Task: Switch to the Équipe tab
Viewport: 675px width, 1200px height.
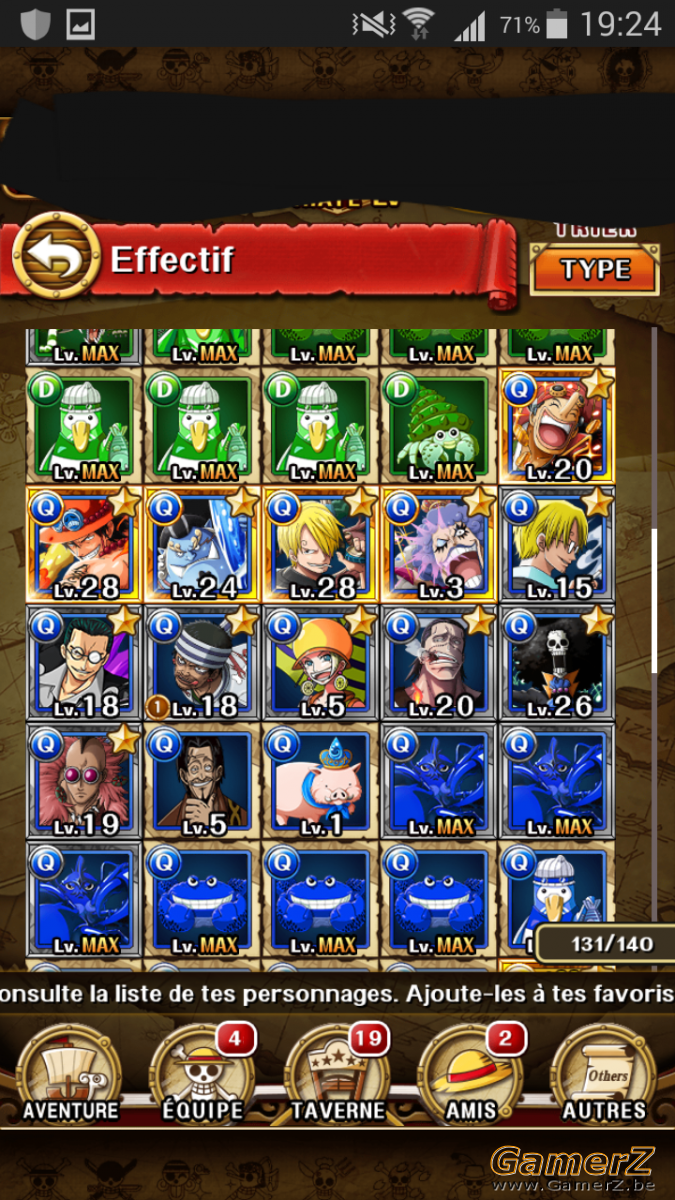Action: (x=203, y=1074)
